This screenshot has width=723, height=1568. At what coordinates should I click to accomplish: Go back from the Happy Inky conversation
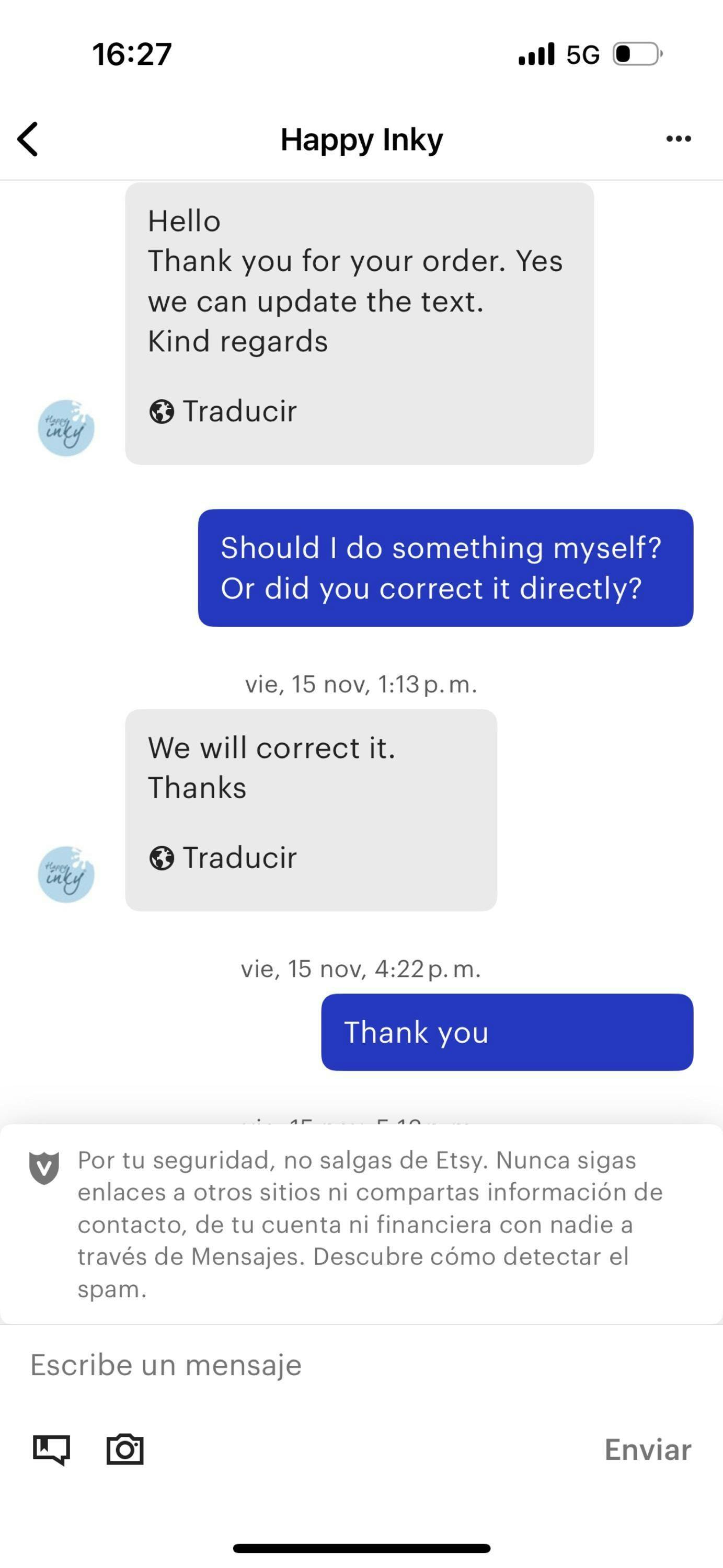[28, 139]
